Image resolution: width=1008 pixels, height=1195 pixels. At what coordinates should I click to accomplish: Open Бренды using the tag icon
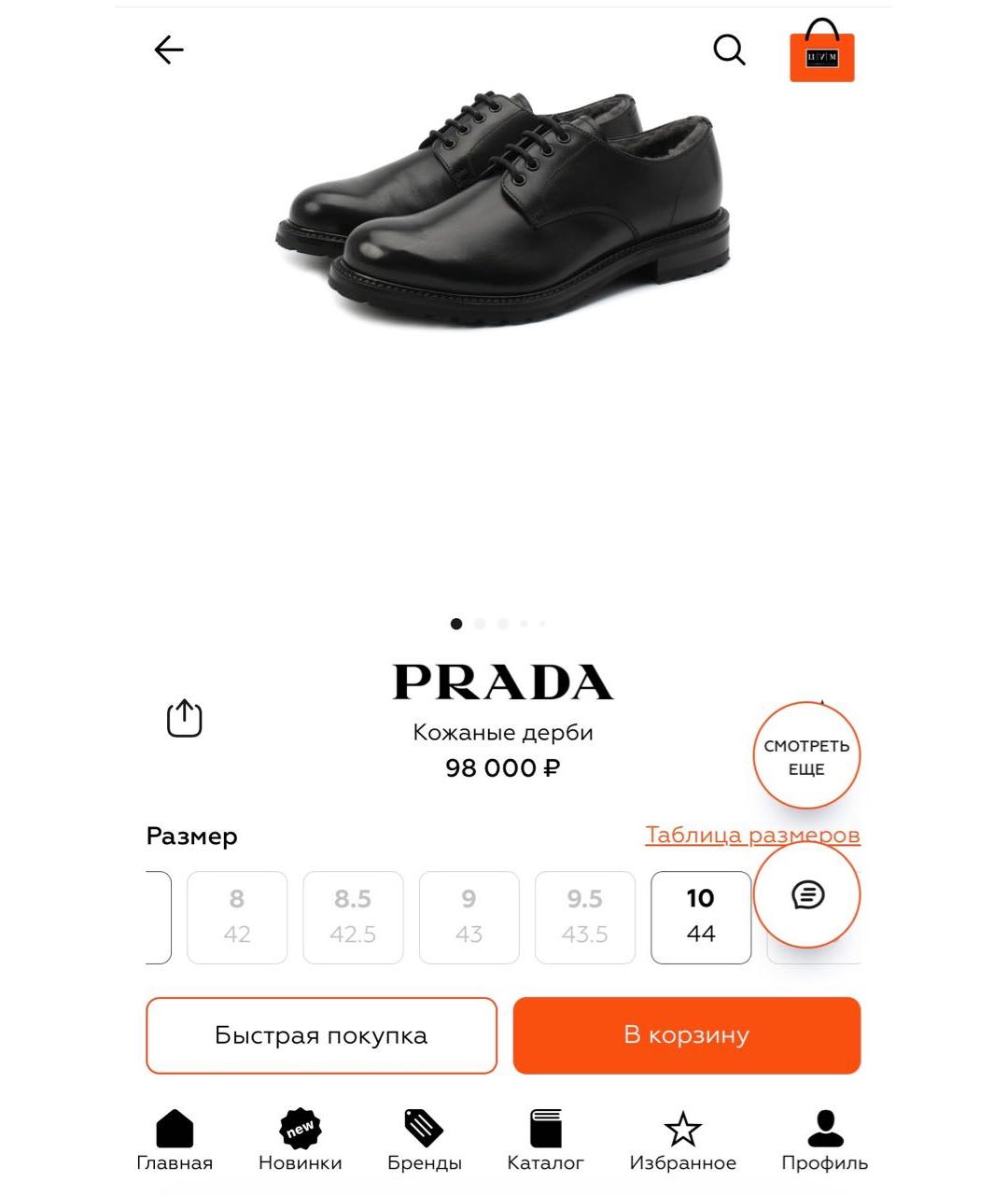[423, 1127]
